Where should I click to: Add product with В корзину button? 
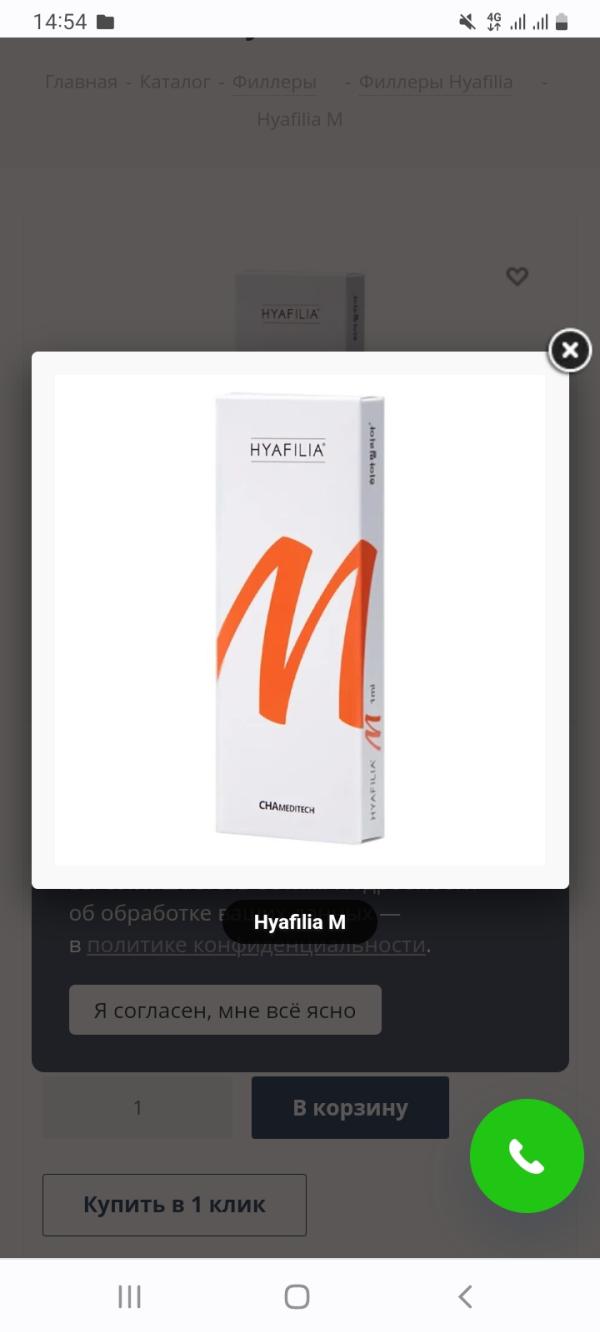[350, 1108]
